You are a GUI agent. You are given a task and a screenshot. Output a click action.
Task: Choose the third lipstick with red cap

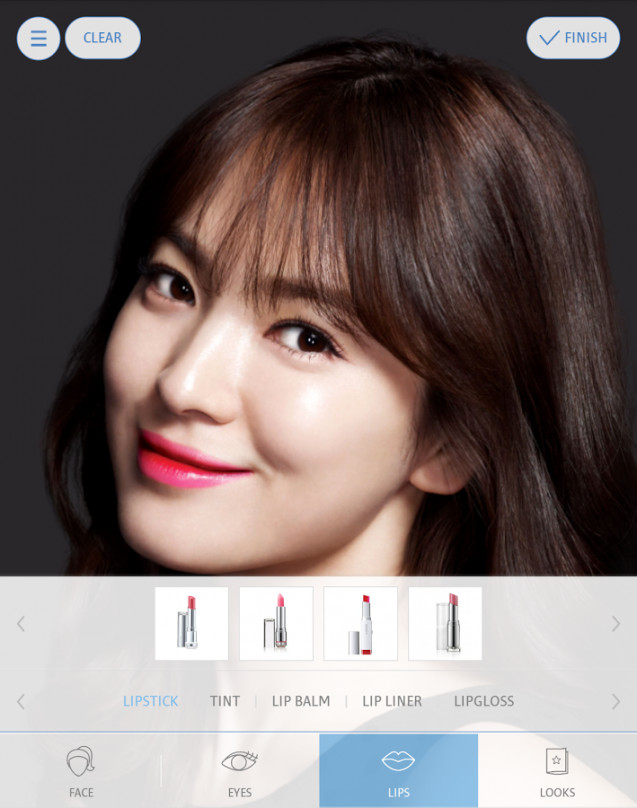(360, 623)
